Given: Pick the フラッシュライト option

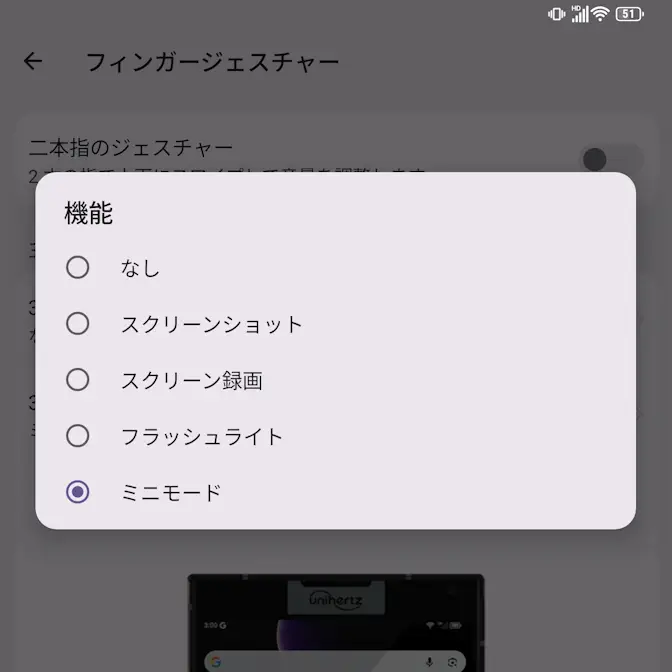Looking at the screenshot, I should coord(77,436).
